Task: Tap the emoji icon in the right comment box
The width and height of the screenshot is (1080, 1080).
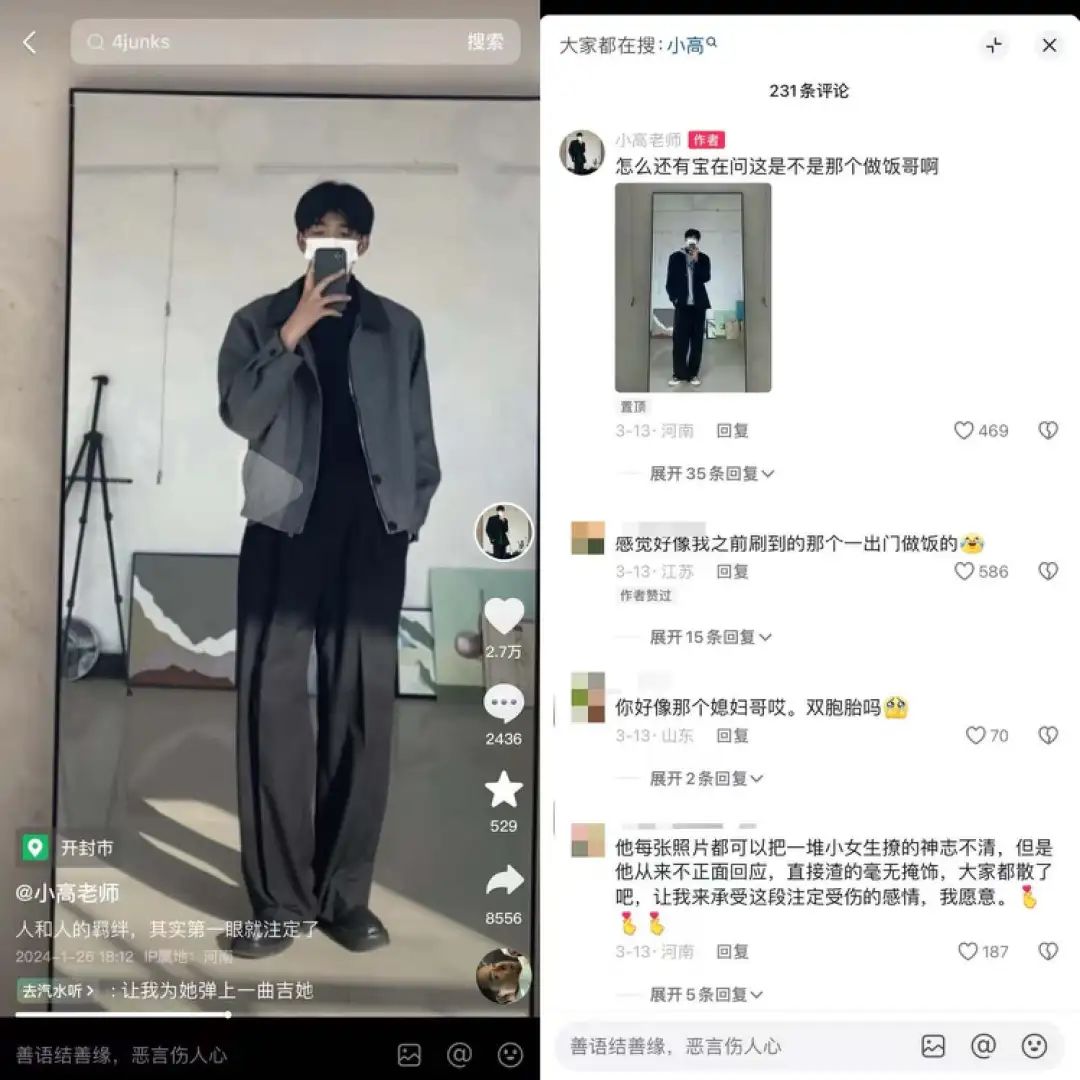Action: pos(1034,1046)
